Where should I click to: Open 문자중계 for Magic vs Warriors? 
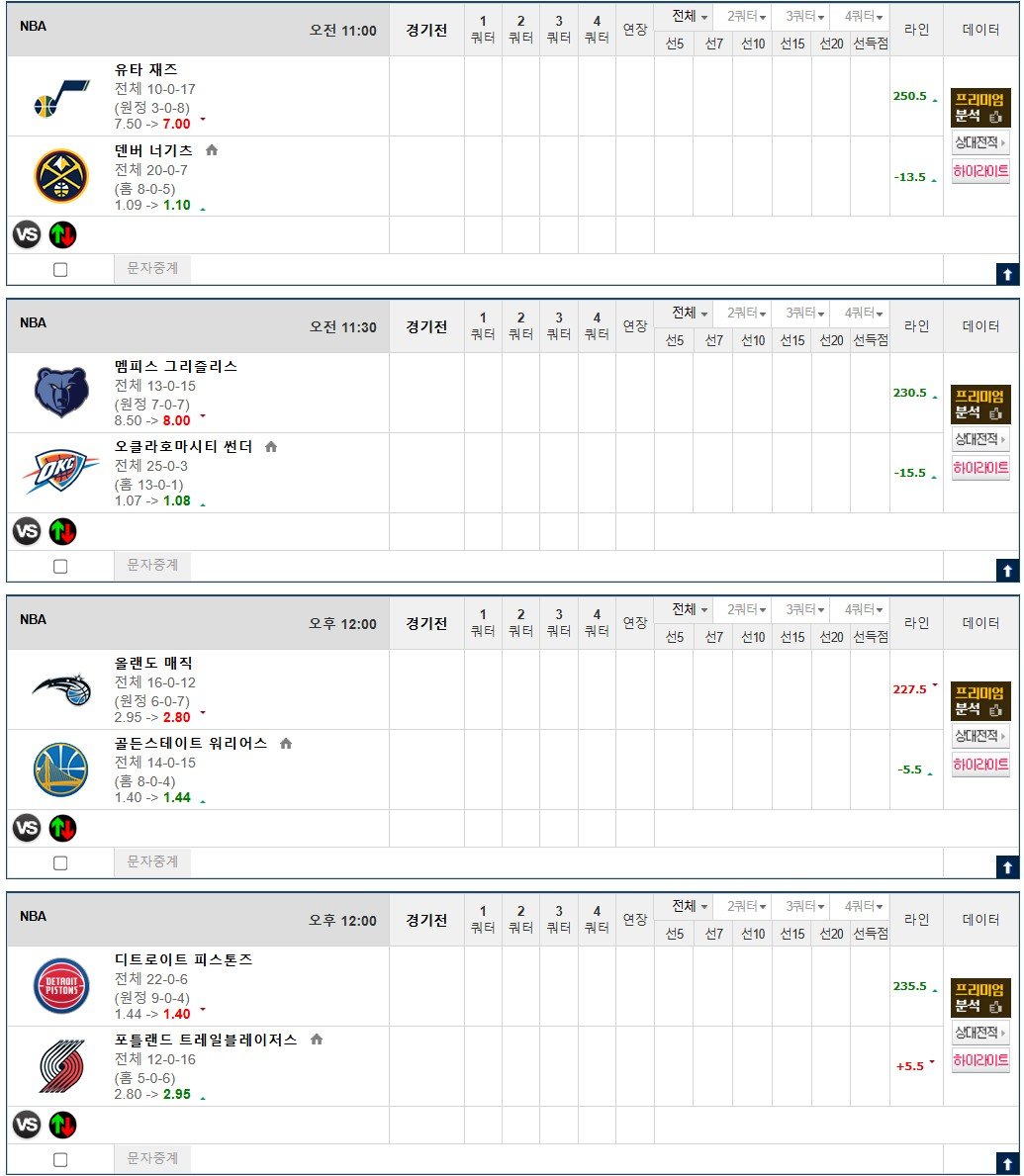(152, 861)
